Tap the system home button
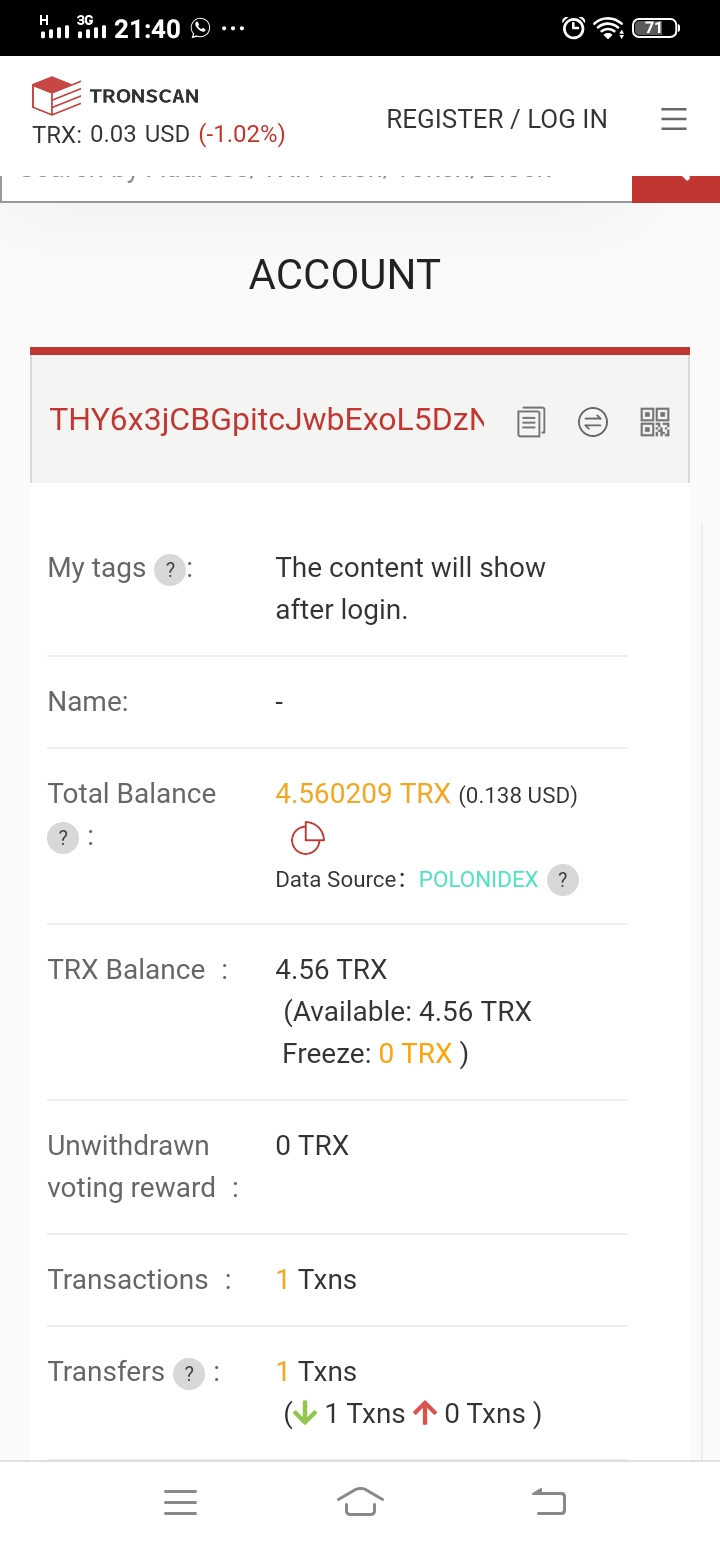This screenshot has width=720, height=1544. pos(360,1501)
